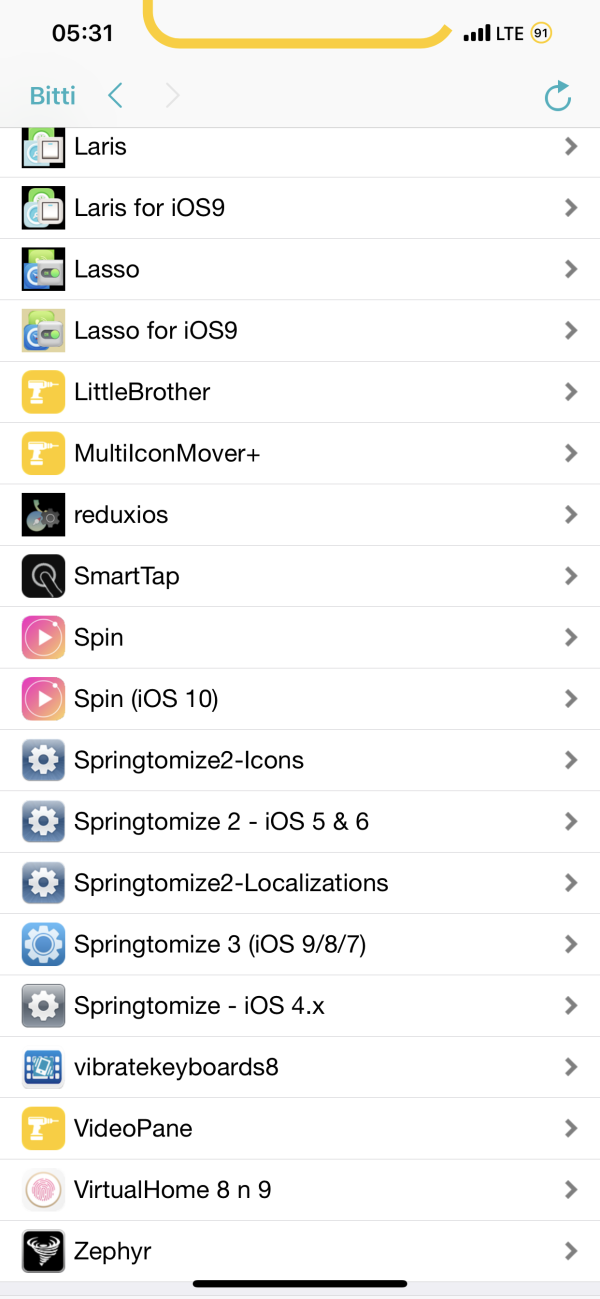This screenshot has width=600, height=1299.
Task: Open Springtomize - iOS 4.x
Action: coord(300,1006)
